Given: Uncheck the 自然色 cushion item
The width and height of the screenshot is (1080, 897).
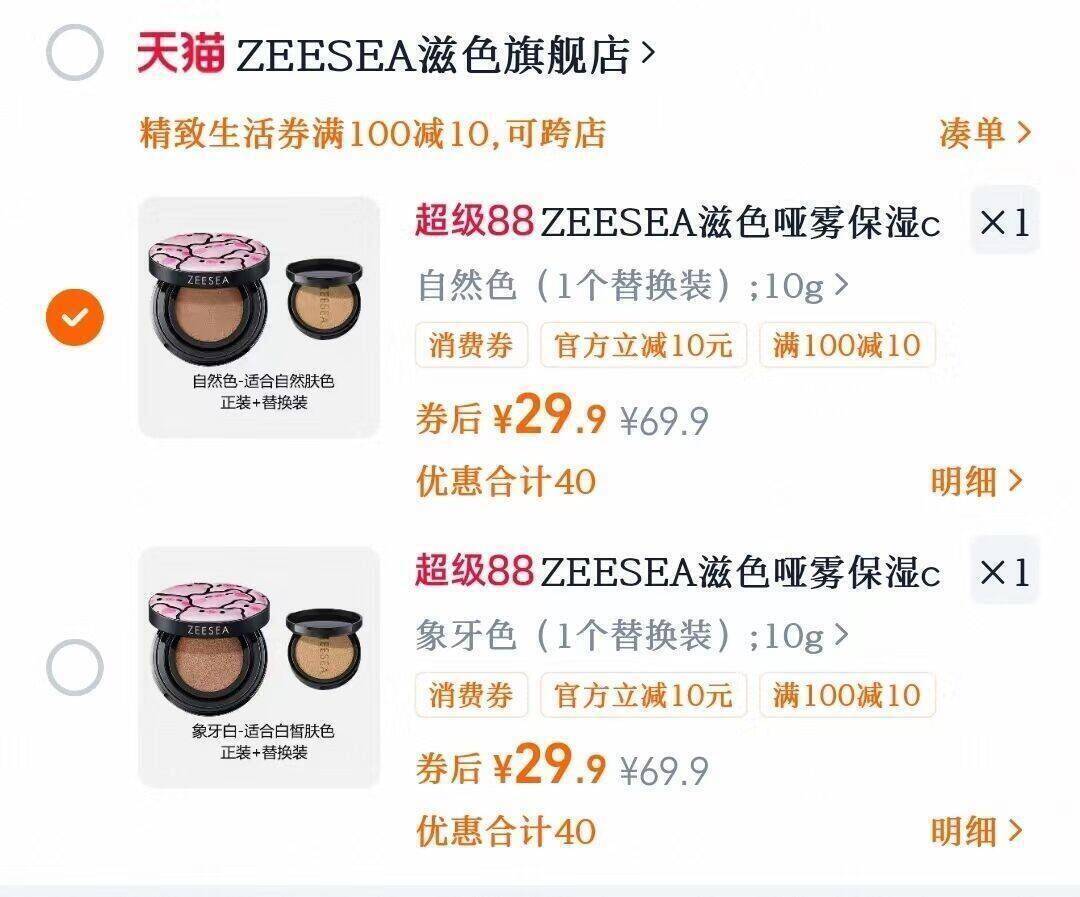Looking at the screenshot, I should [75, 318].
